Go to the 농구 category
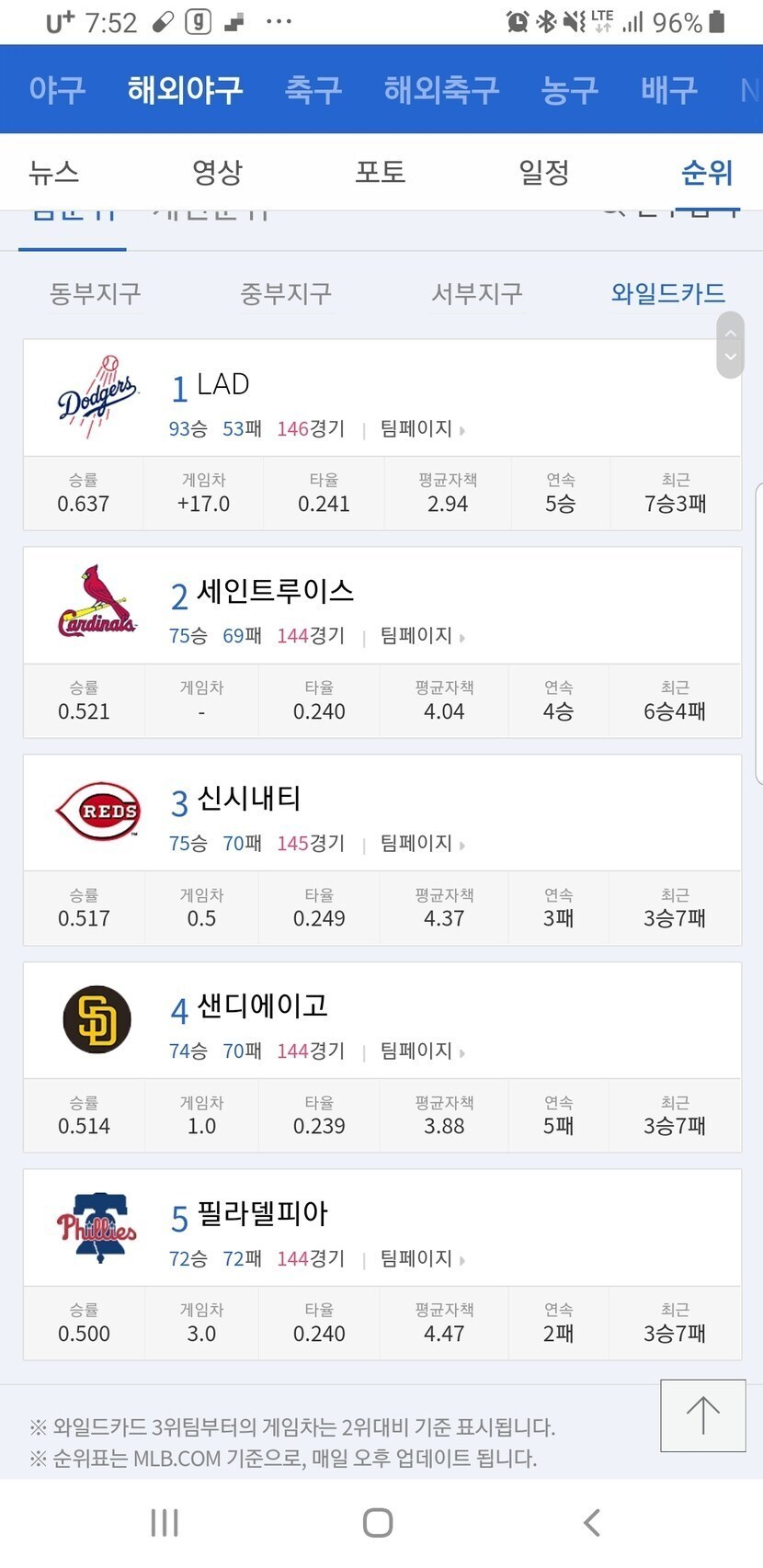The image size is (763, 1568). pos(570,90)
